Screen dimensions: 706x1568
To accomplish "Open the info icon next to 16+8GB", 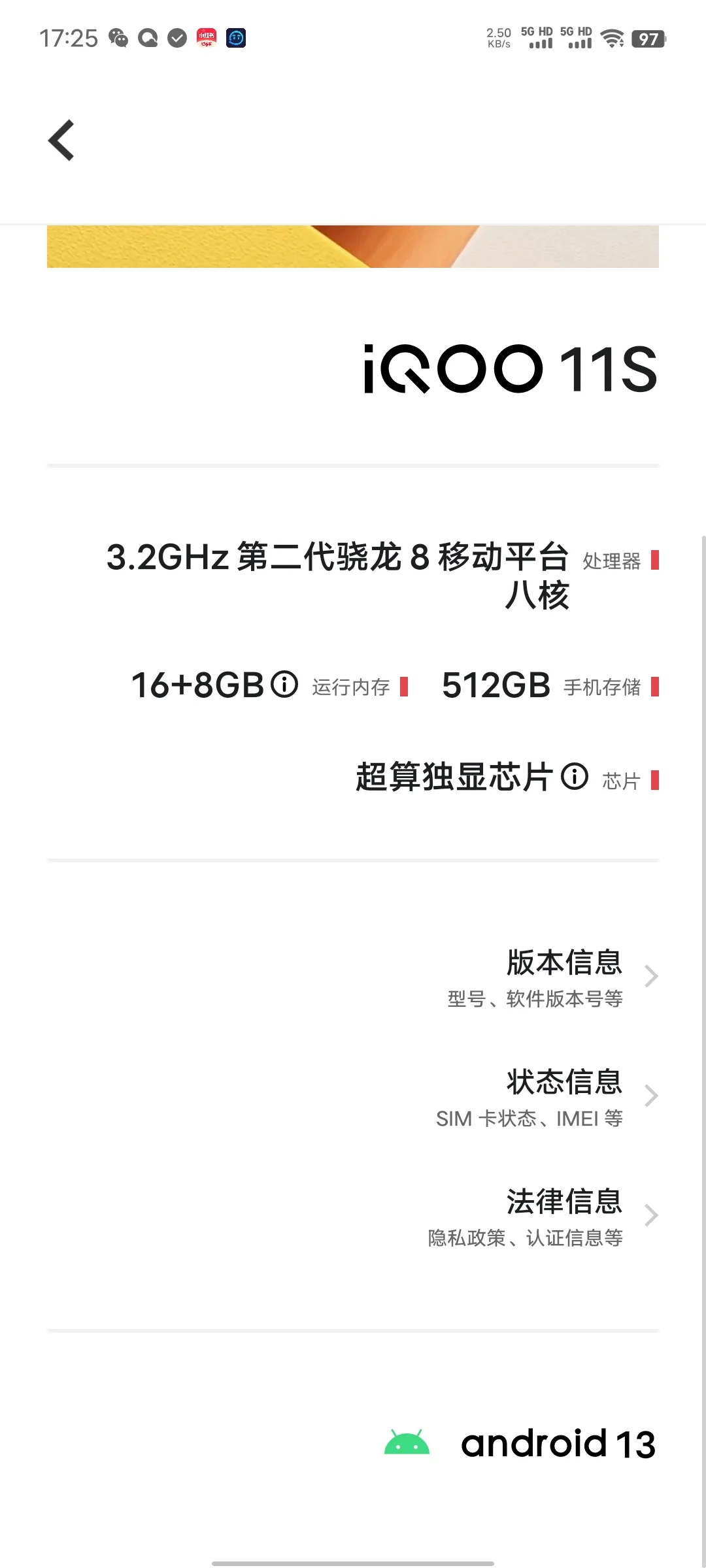I will [284, 685].
